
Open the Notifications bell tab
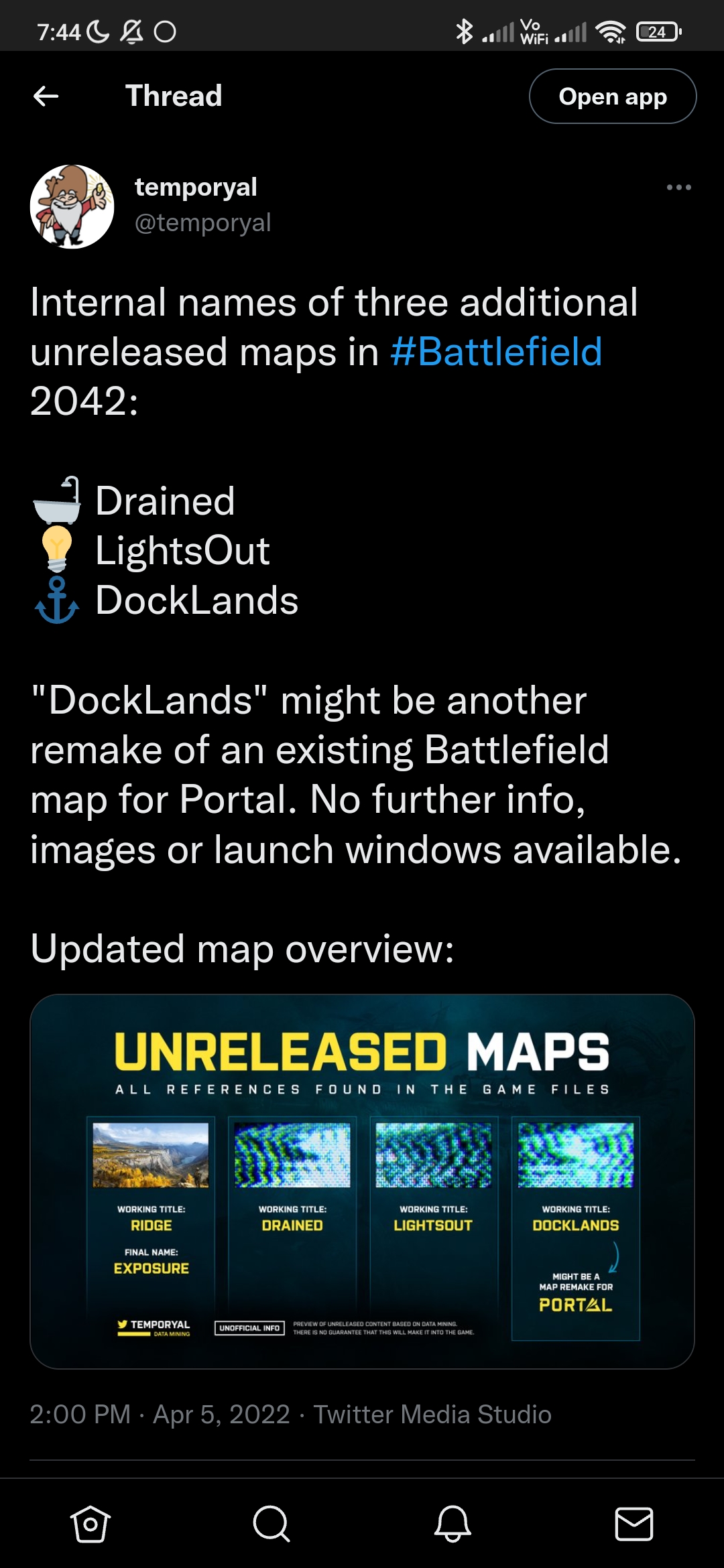452,1524
